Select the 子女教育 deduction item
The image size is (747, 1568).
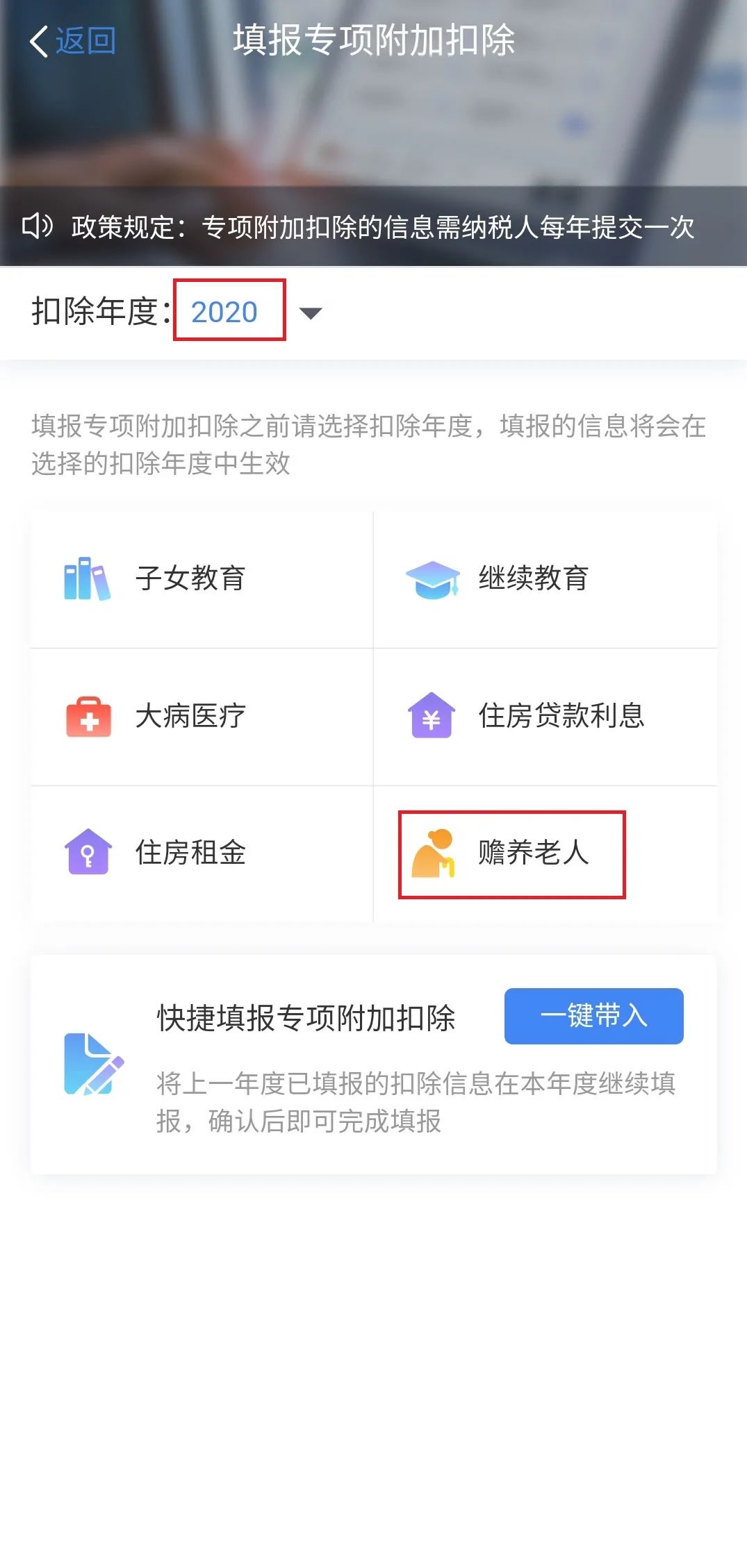click(190, 578)
